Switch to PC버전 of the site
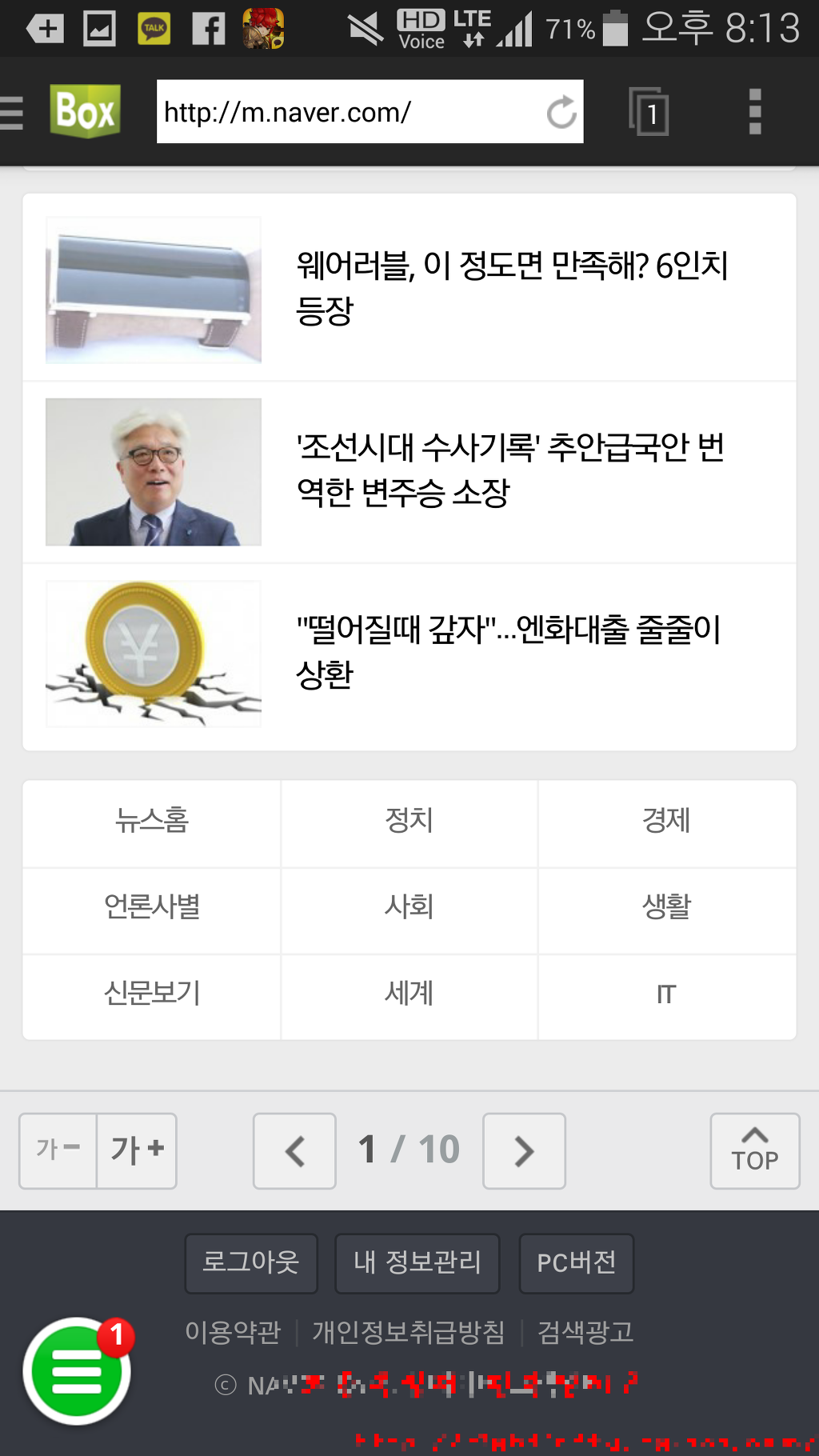This screenshot has height=1456, width=819. click(x=576, y=1263)
